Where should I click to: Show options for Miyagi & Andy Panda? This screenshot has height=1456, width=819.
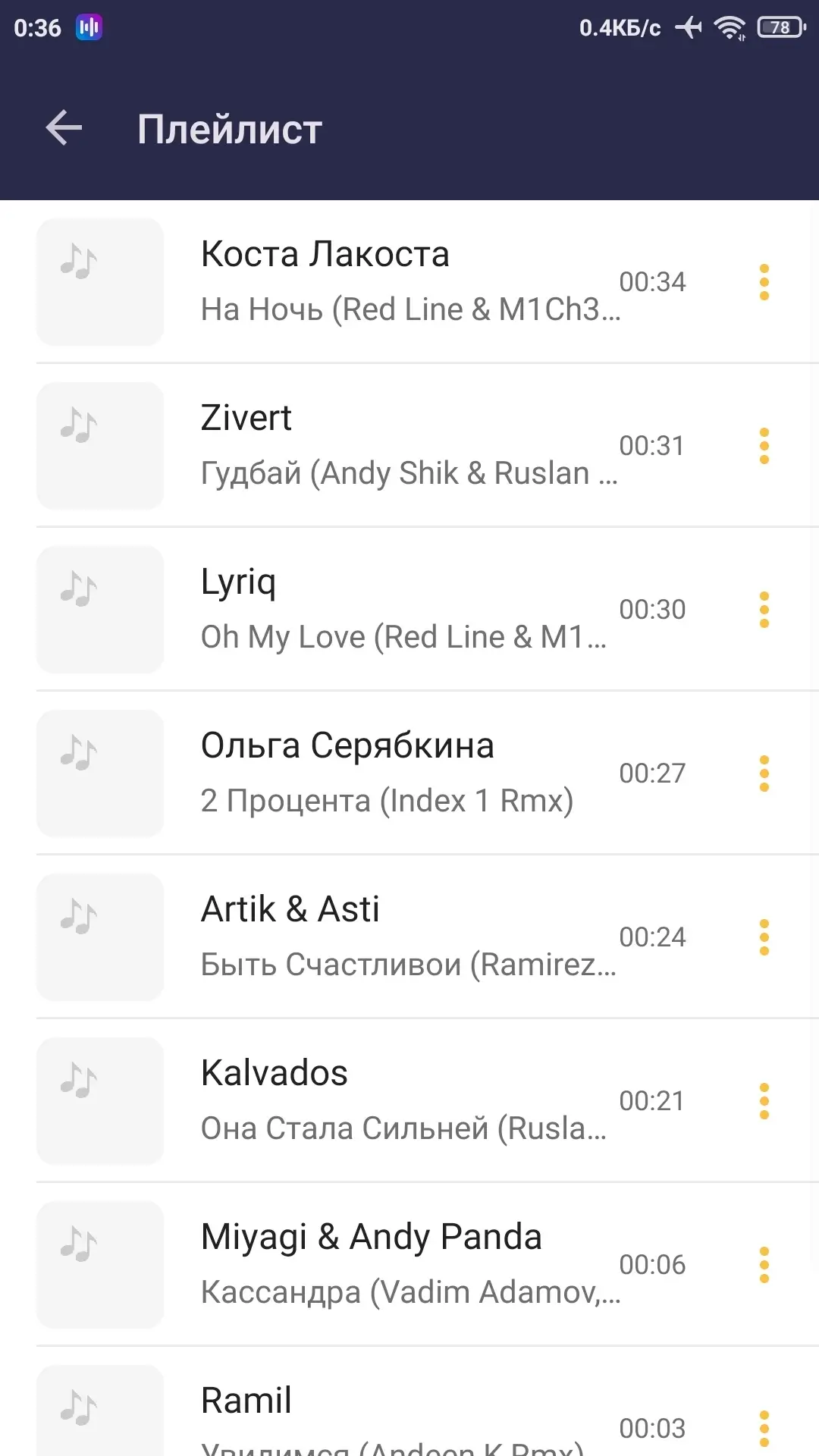pyautogui.click(x=764, y=1265)
